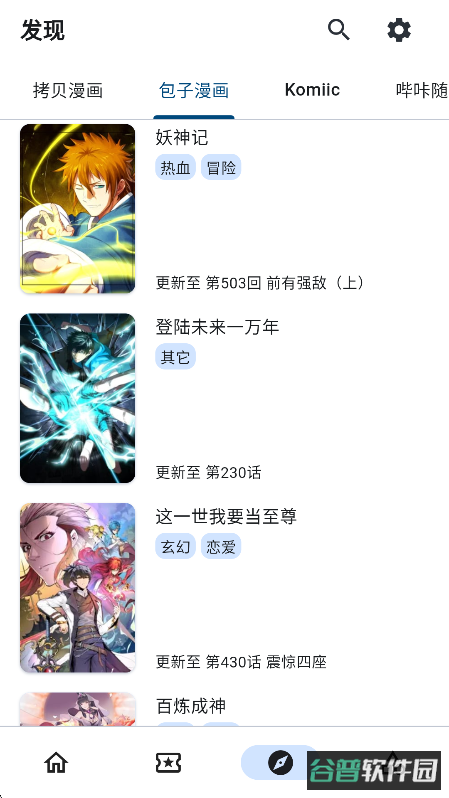Open the 妖神记 comic
Viewport: 449px width, 798px height.
[224, 209]
